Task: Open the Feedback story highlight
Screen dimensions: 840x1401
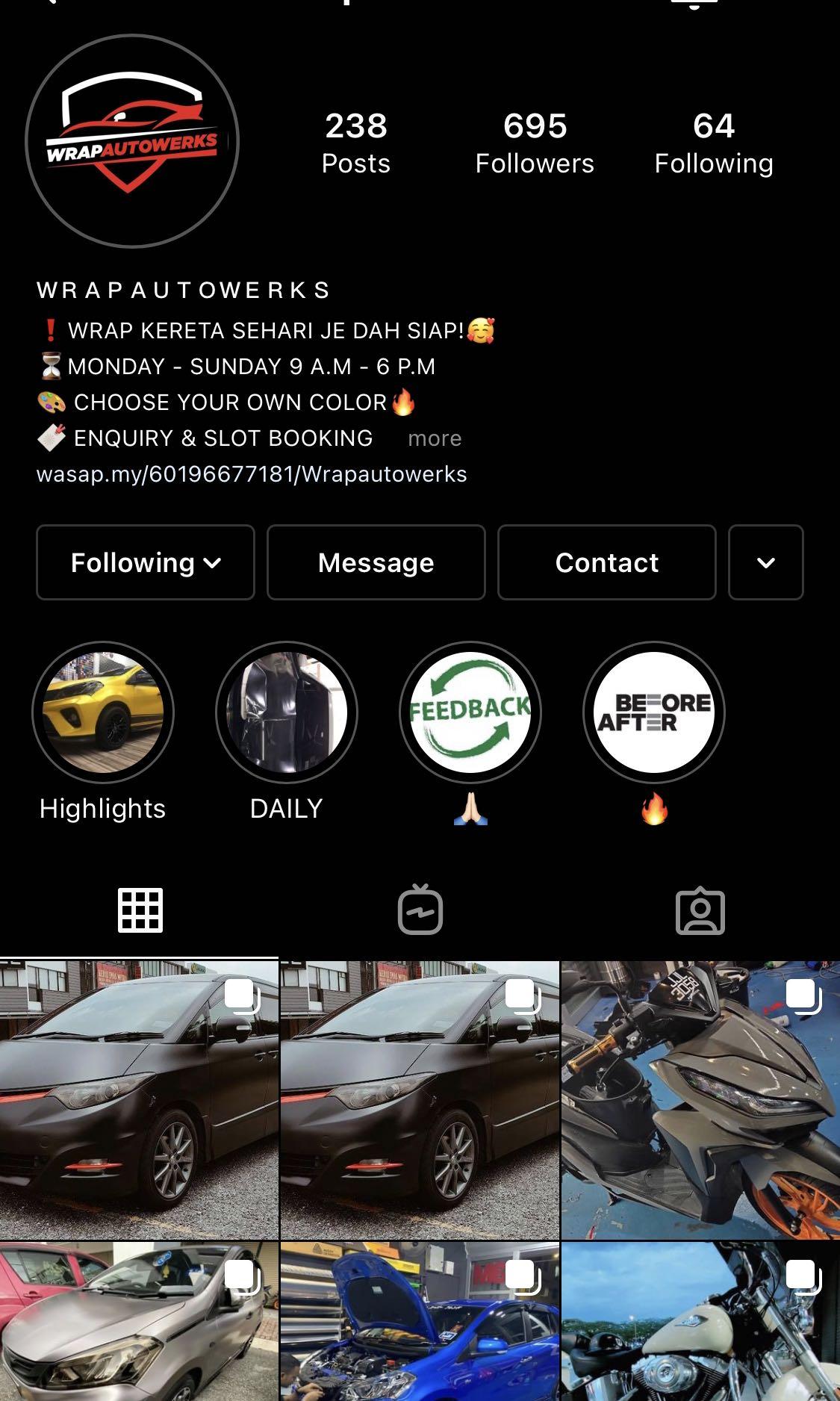Action: pyautogui.click(x=470, y=712)
